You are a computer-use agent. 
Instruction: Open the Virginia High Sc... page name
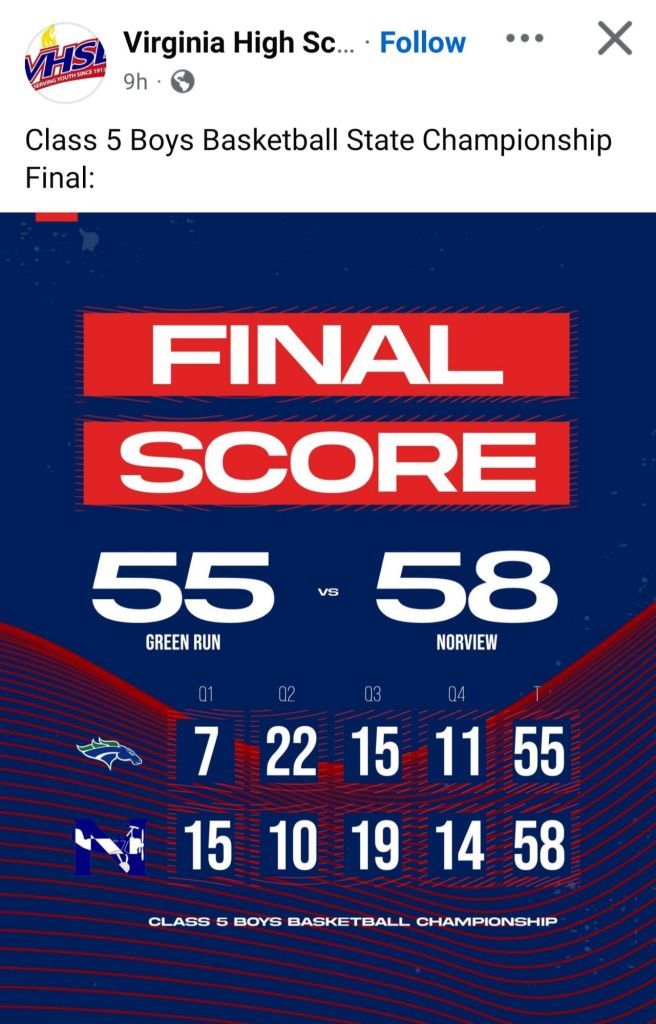click(x=237, y=42)
